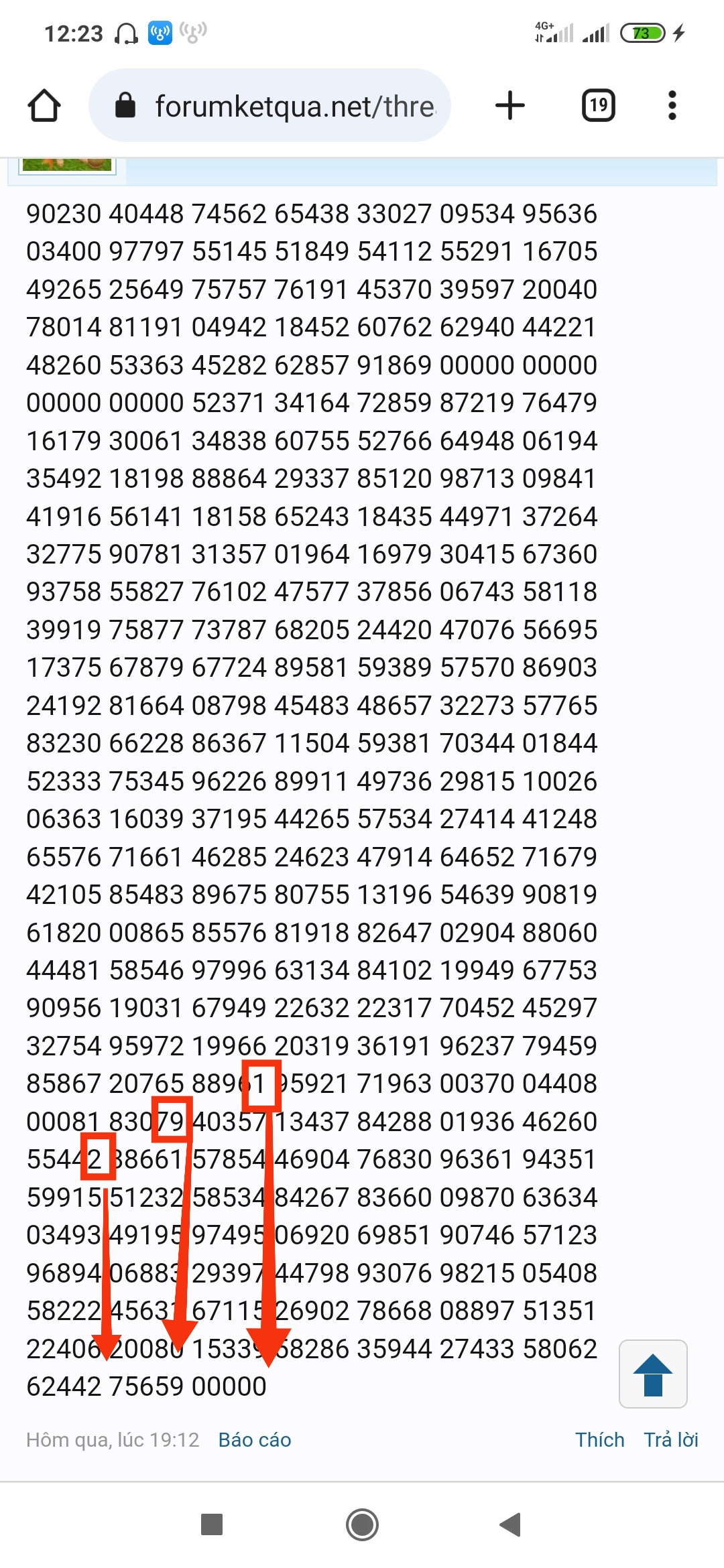Open a new browser tab
This screenshot has height=1568, width=724.
pyautogui.click(x=510, y=105)
